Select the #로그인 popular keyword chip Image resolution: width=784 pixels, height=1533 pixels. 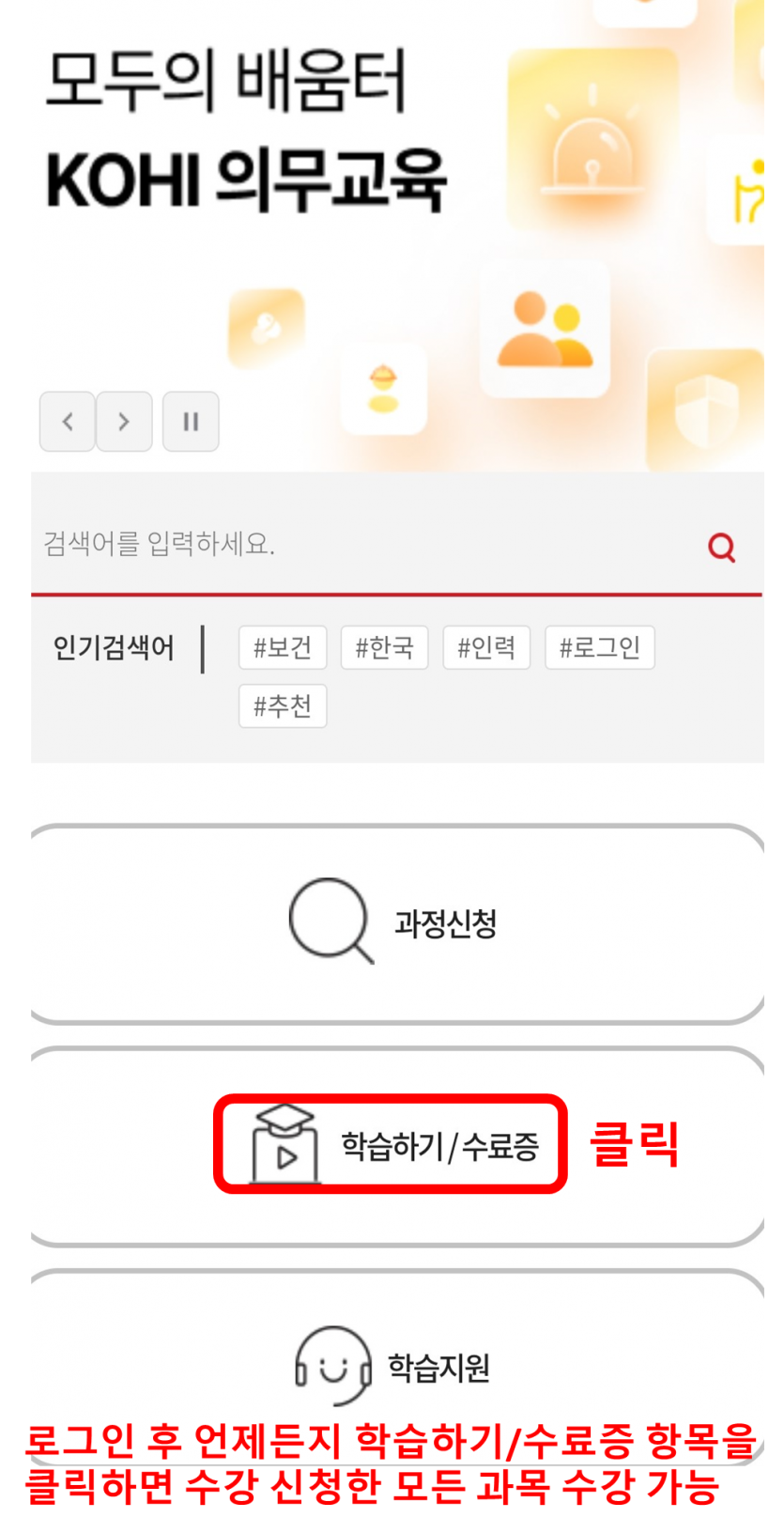coord(599,647)
